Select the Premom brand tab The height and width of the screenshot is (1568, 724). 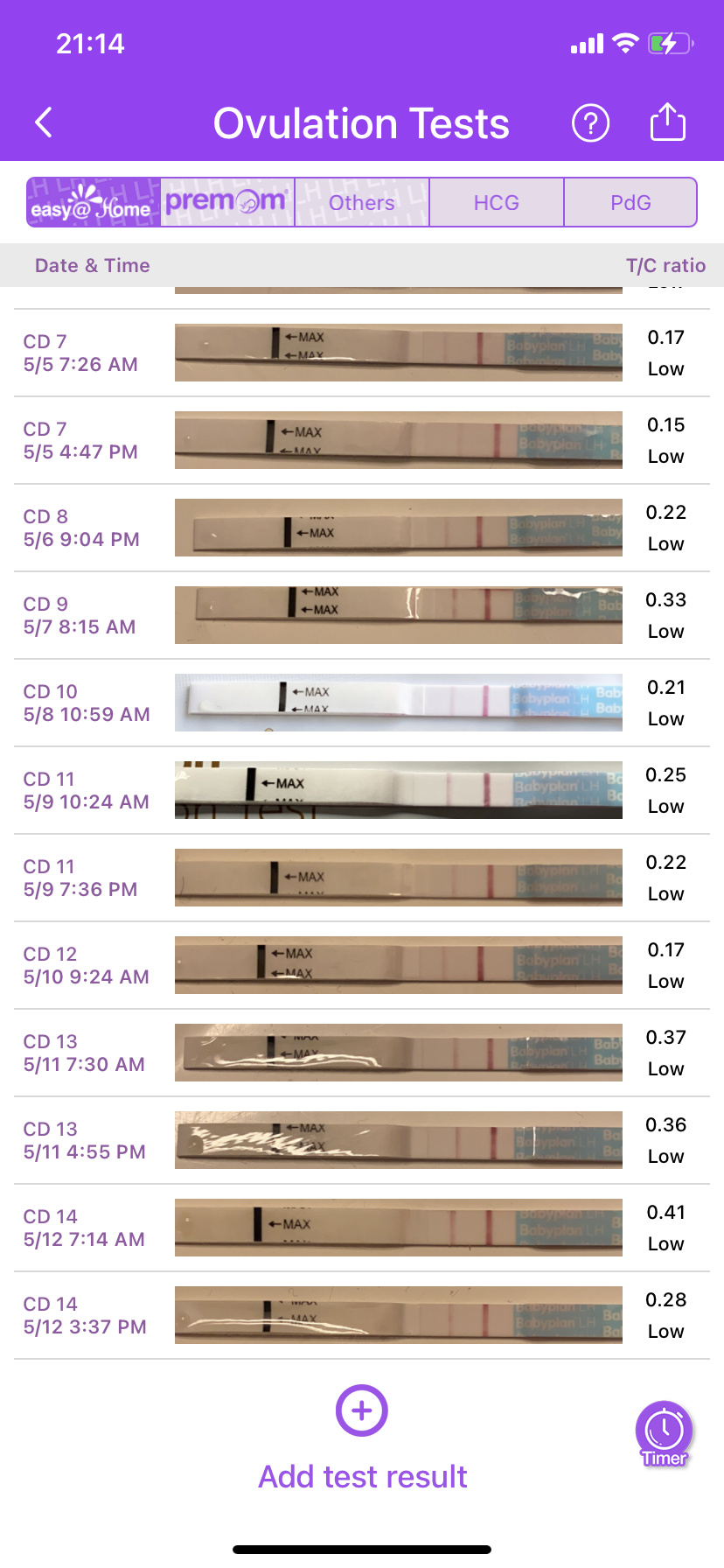click(x=227, y=202)
